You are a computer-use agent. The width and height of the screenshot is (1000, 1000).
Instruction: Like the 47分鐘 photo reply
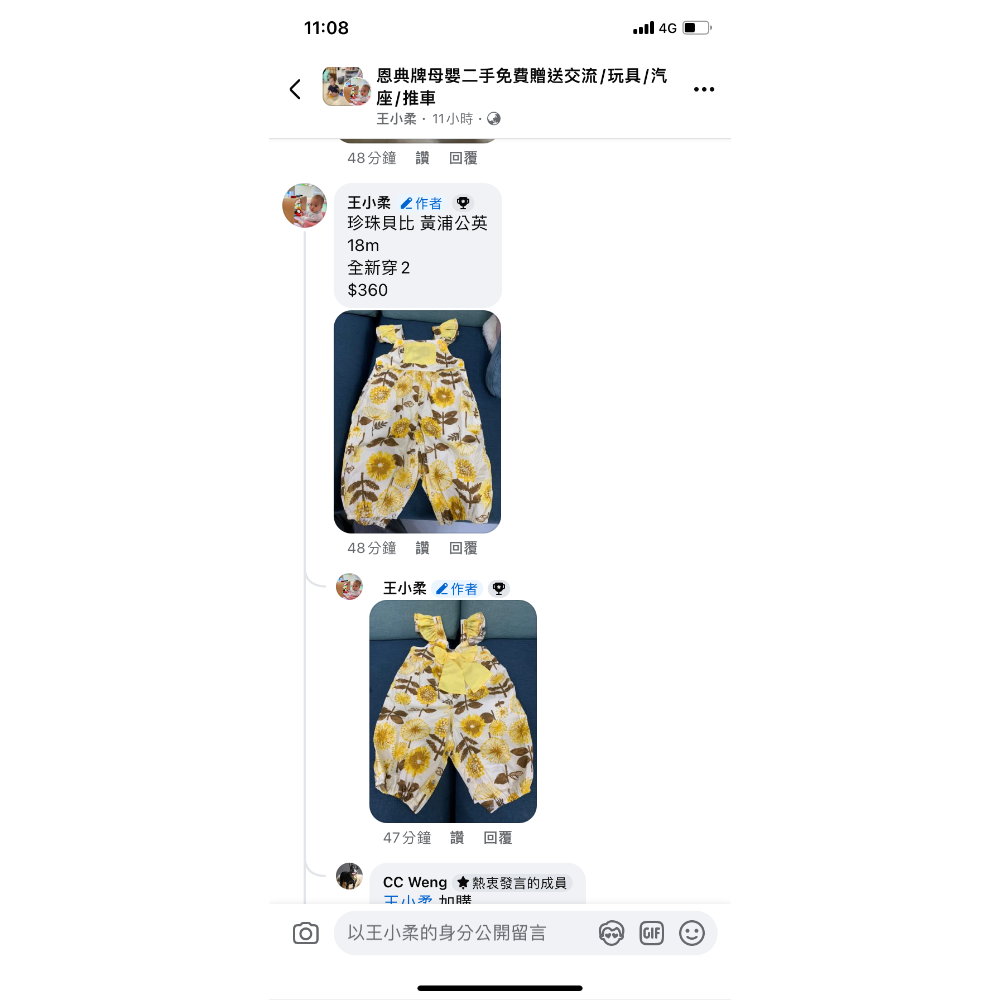click(x=457, y=838)
